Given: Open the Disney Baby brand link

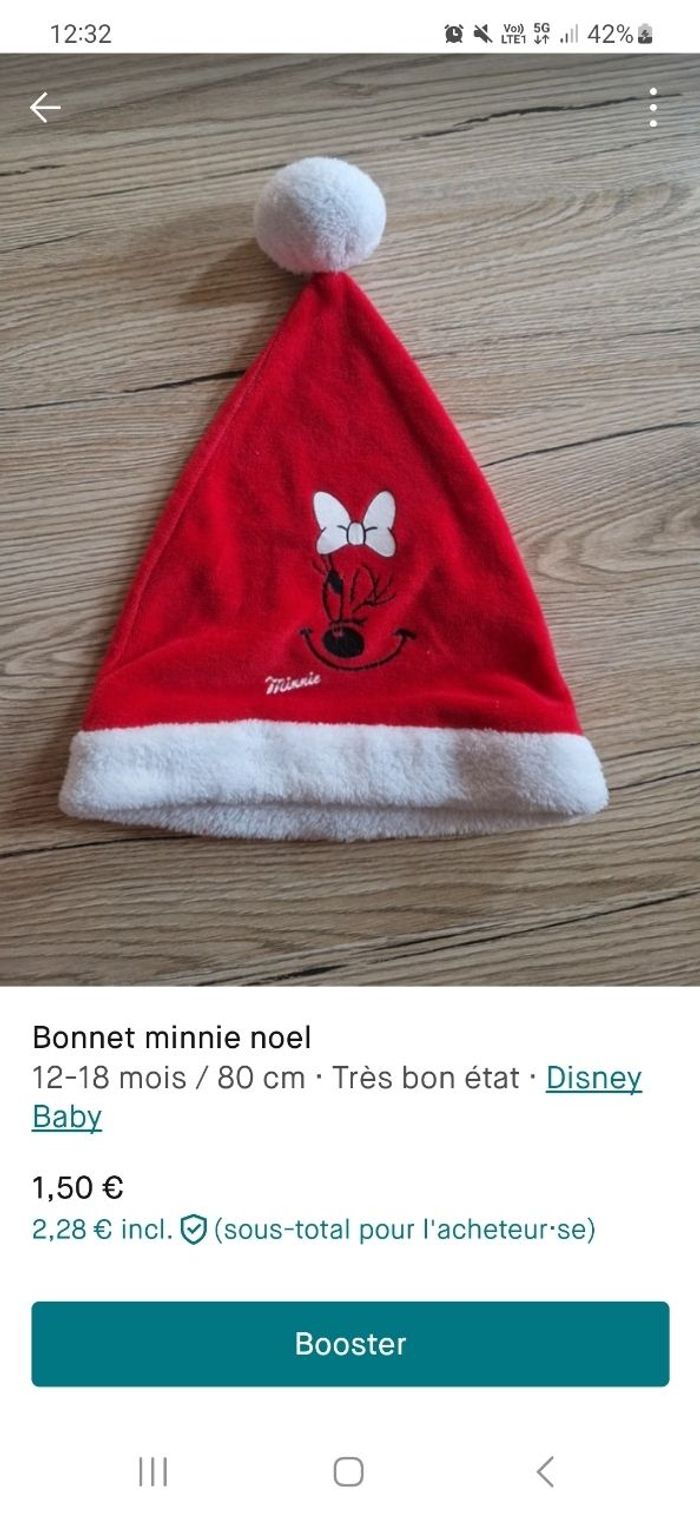Looking at the screenshot, I should tap(593, 1078).
